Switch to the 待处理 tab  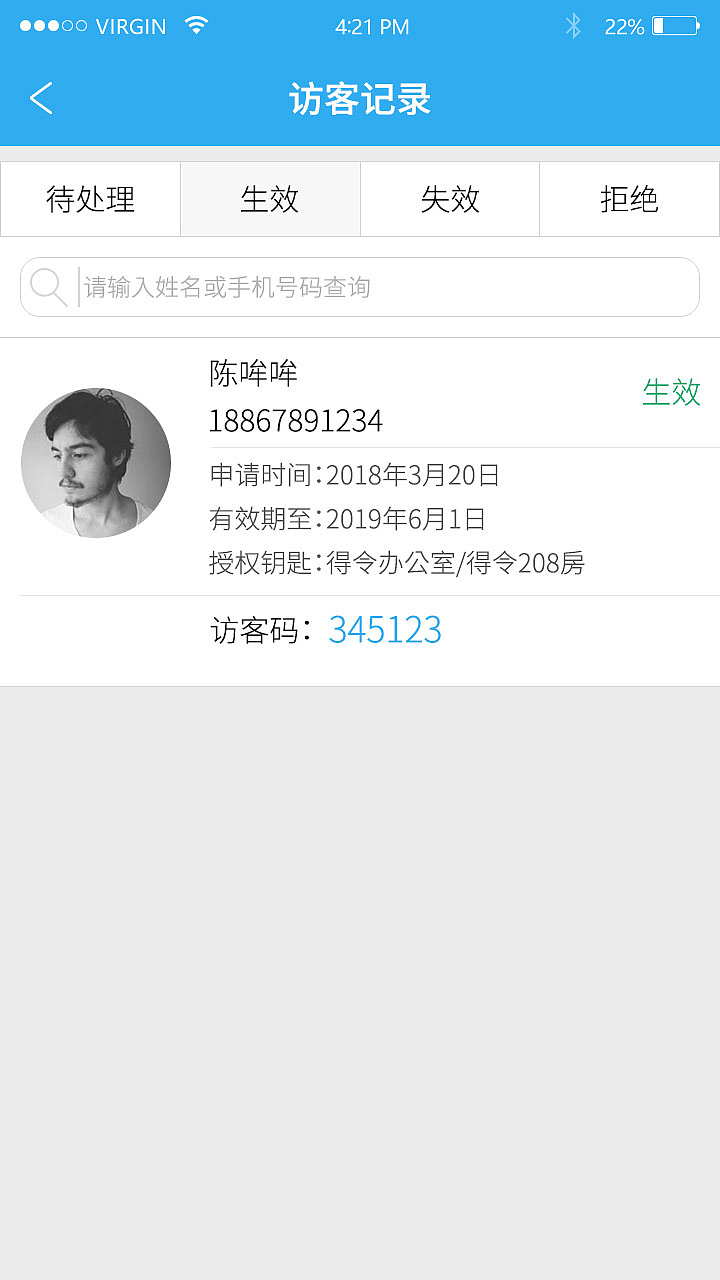pos(90,199)
